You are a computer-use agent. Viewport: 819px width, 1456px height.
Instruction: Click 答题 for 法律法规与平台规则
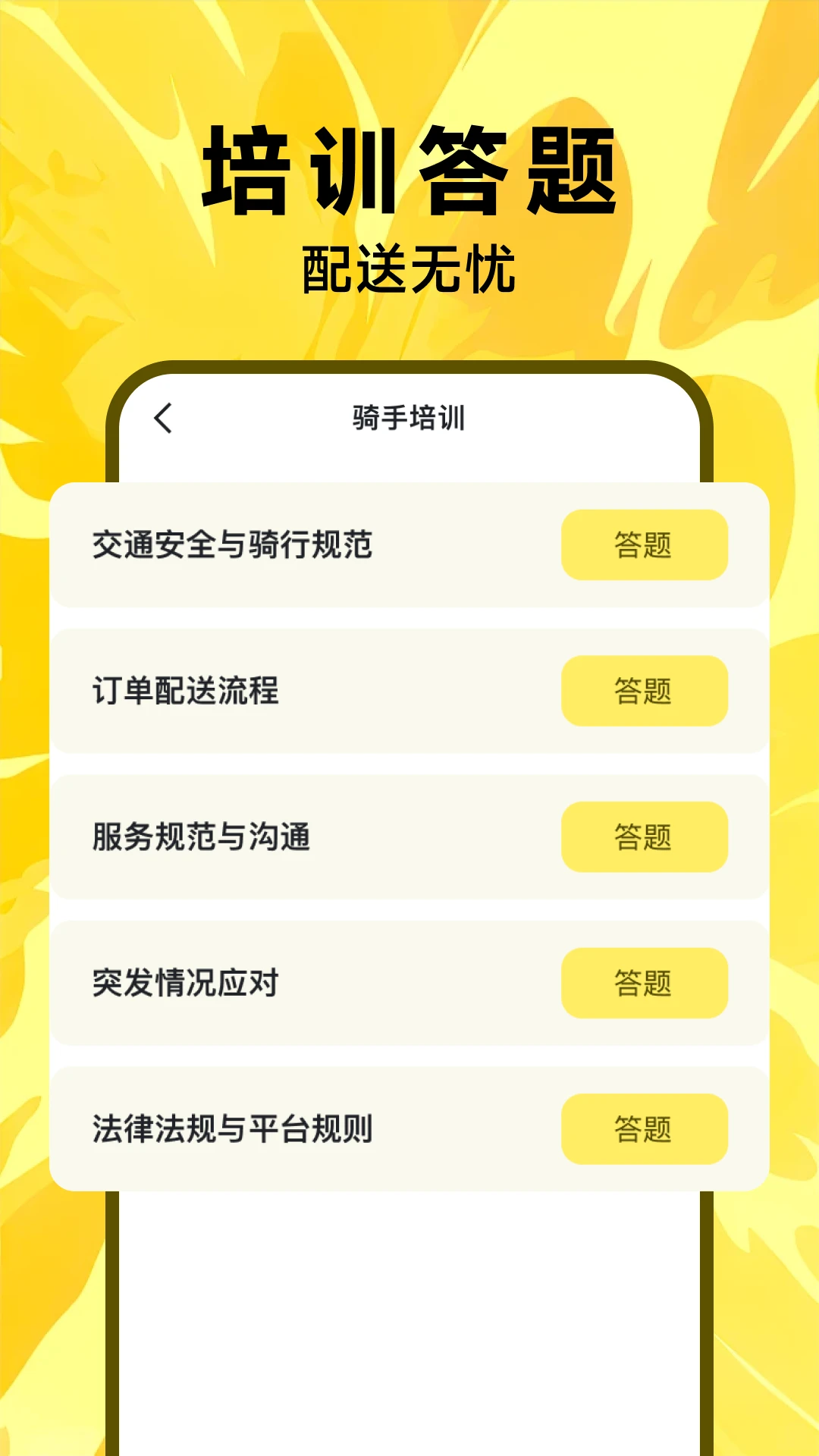[644, 1129]
